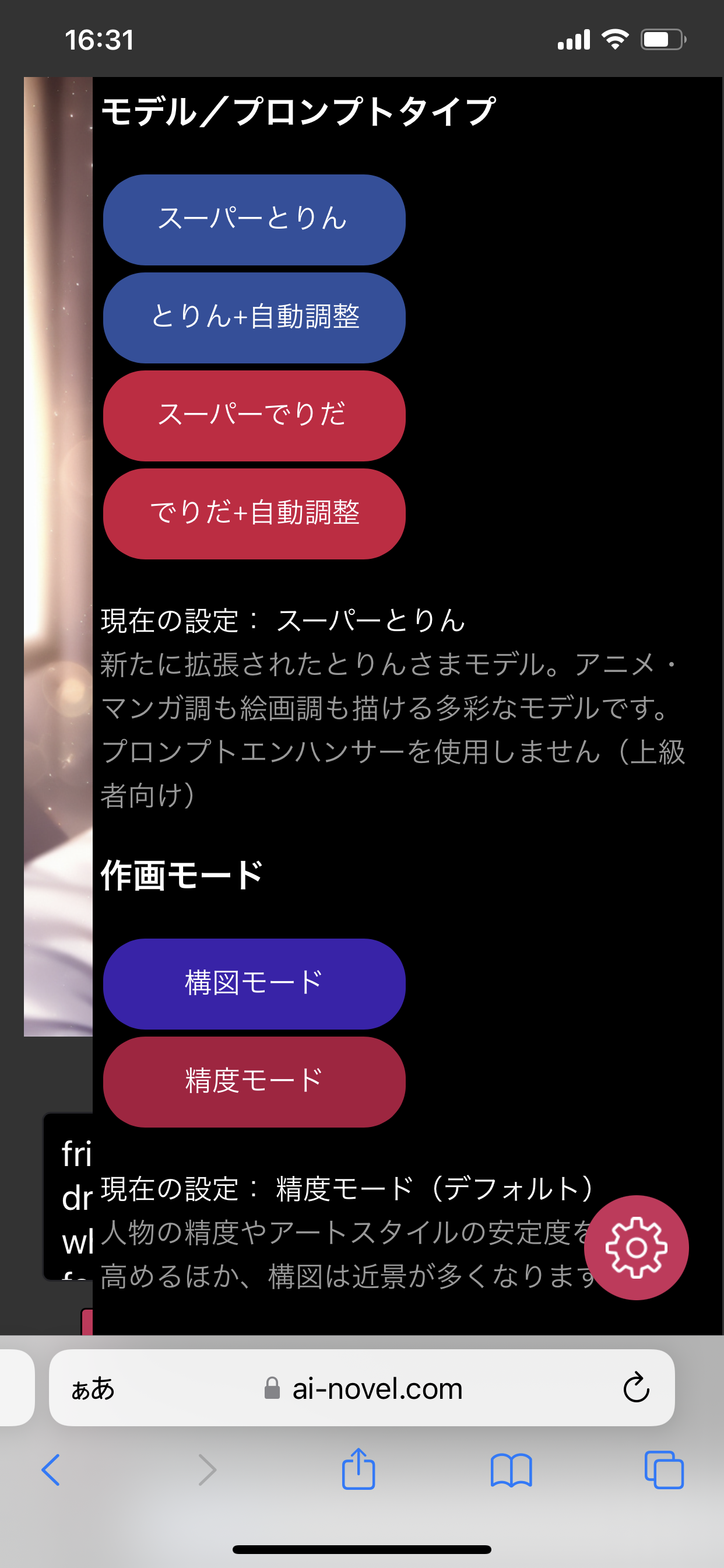This screenshot has width=724, height=1568.
Task: Enable とりん+自動調整 mode
Action: pyautogui.click(x=254, y=318)
